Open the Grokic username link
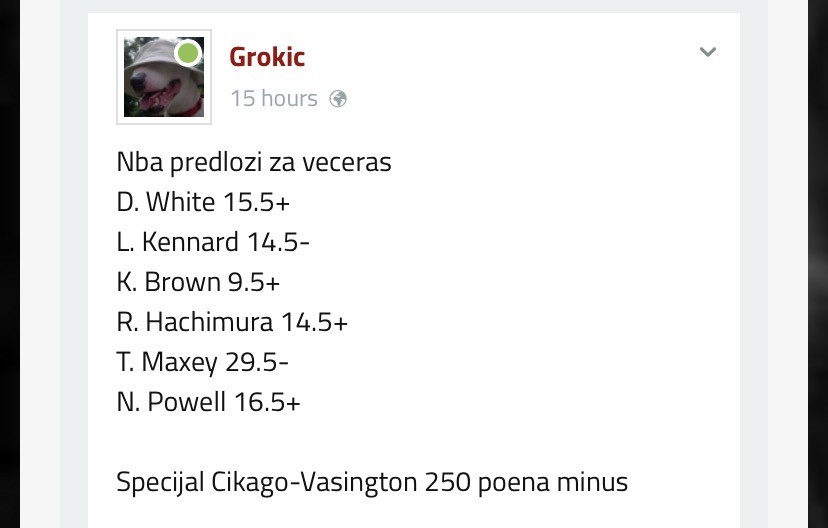Screen dimensions: 828x528 267,57
